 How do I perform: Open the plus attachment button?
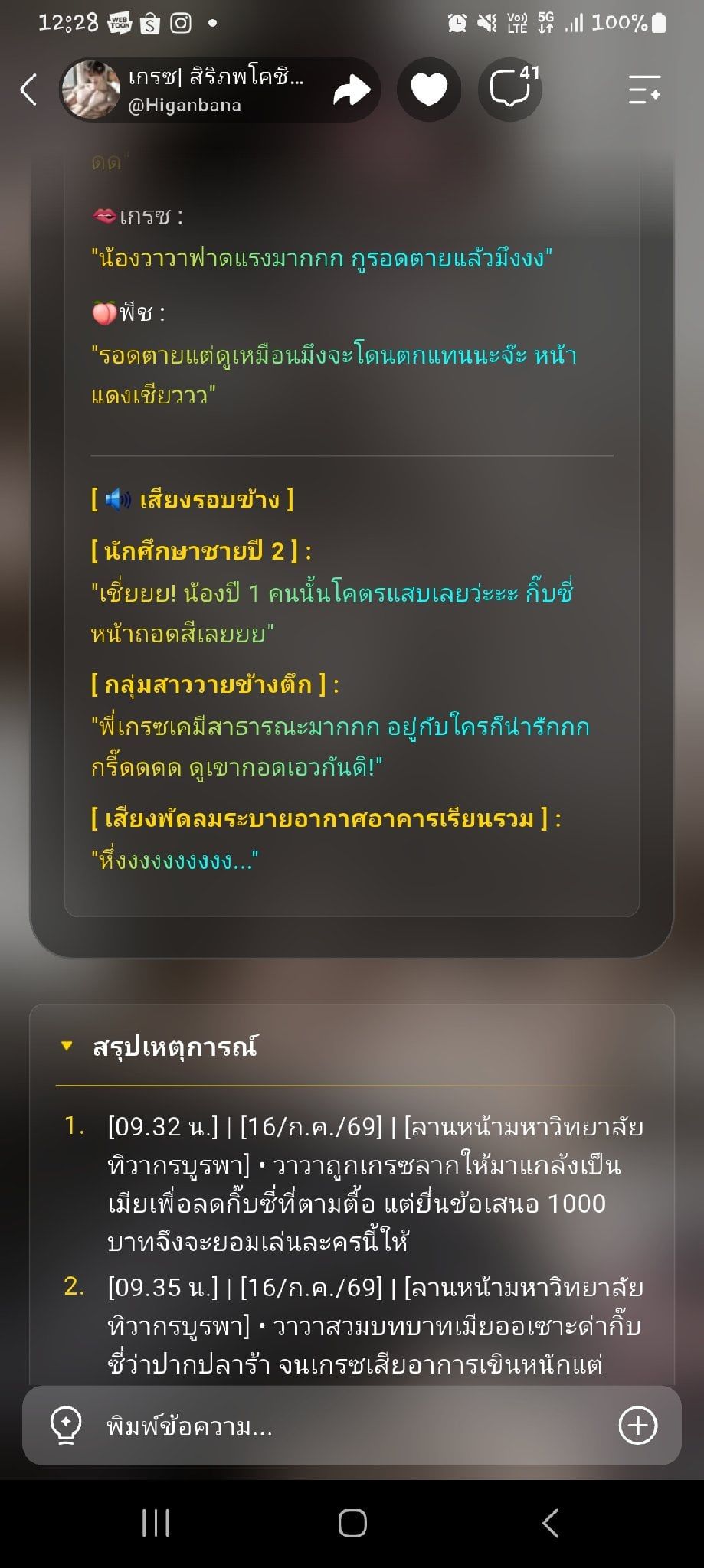(637, 1426)
